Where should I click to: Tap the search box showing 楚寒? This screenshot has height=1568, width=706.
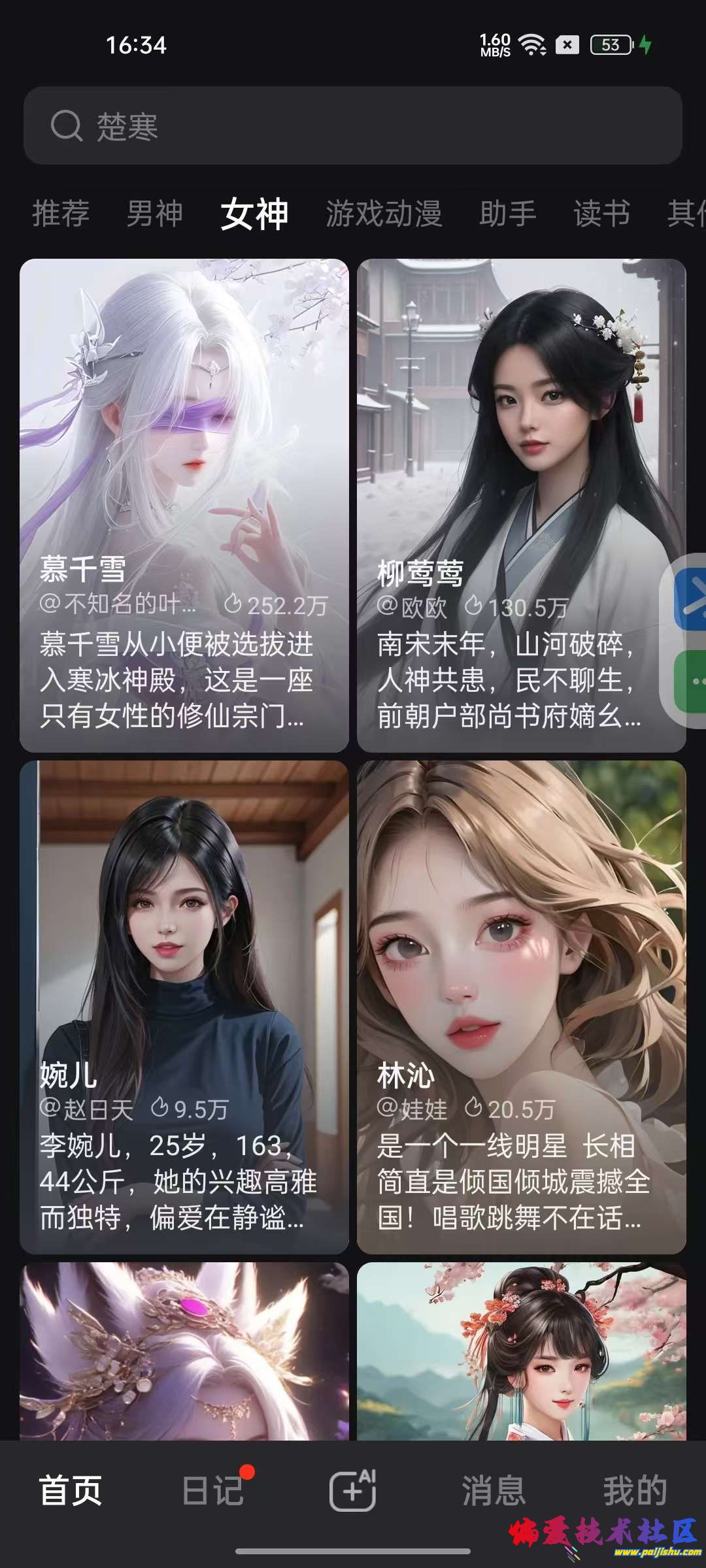click(353, 125)
